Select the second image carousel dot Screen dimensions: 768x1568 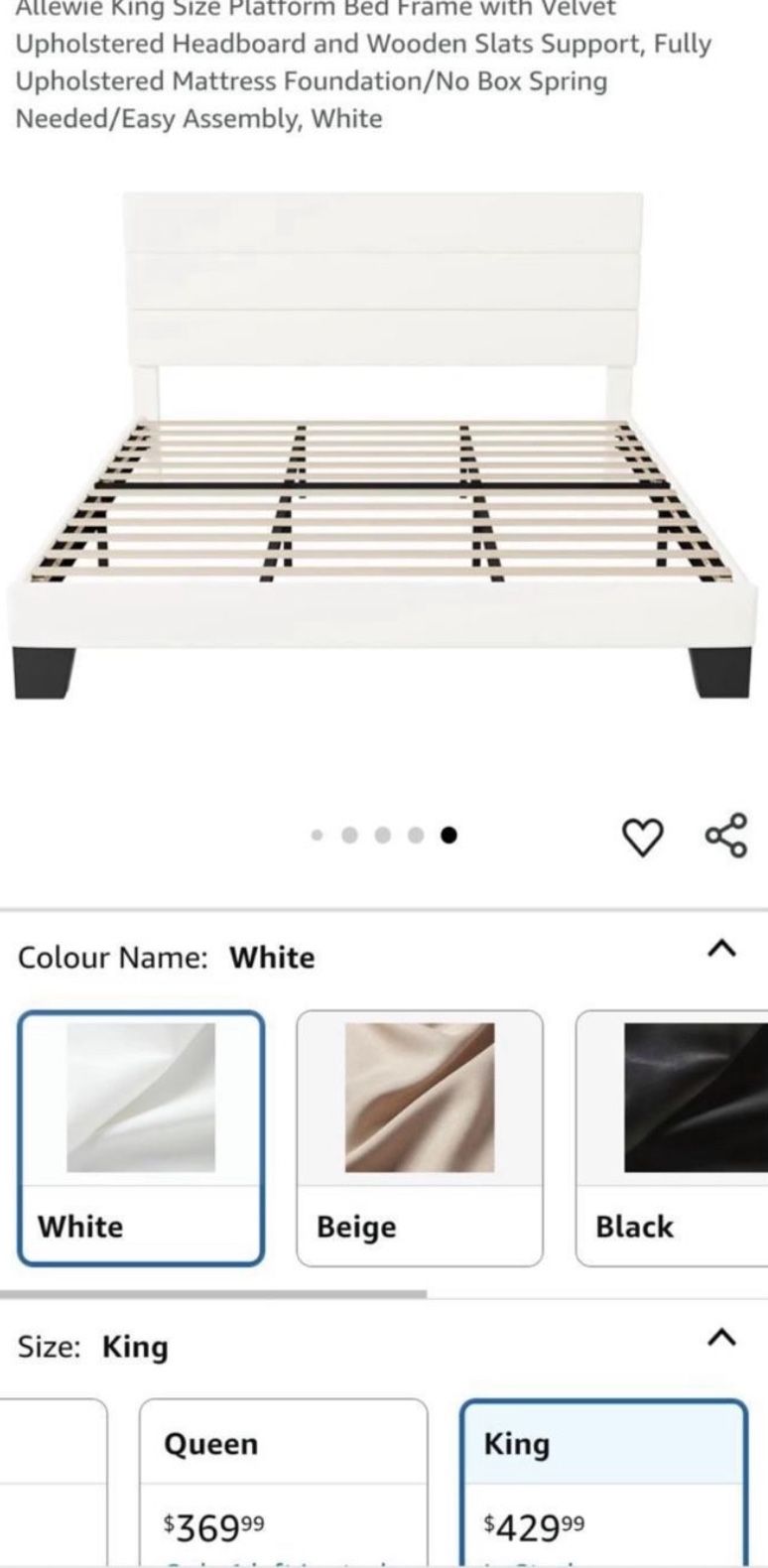tap(350, 836)
